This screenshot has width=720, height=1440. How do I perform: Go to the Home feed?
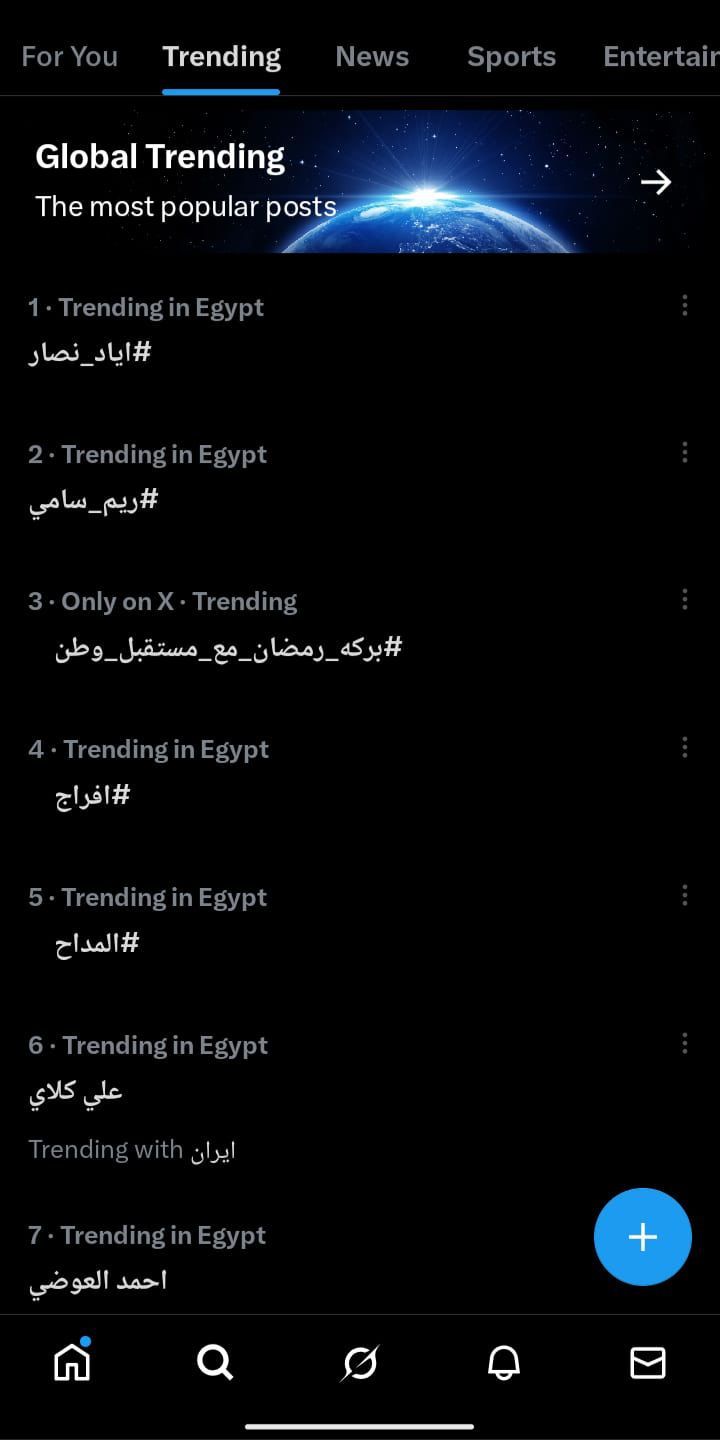point(72,1362)
